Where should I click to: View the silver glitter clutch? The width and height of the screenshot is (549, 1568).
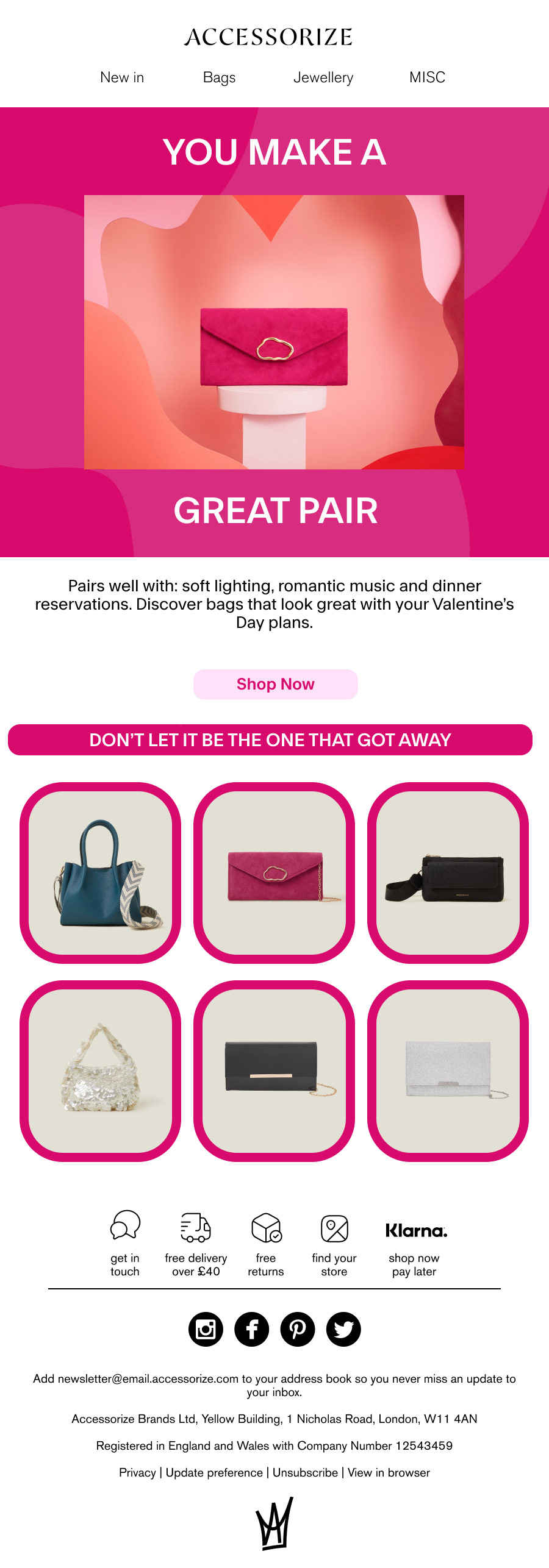[x=448, y=1071]
